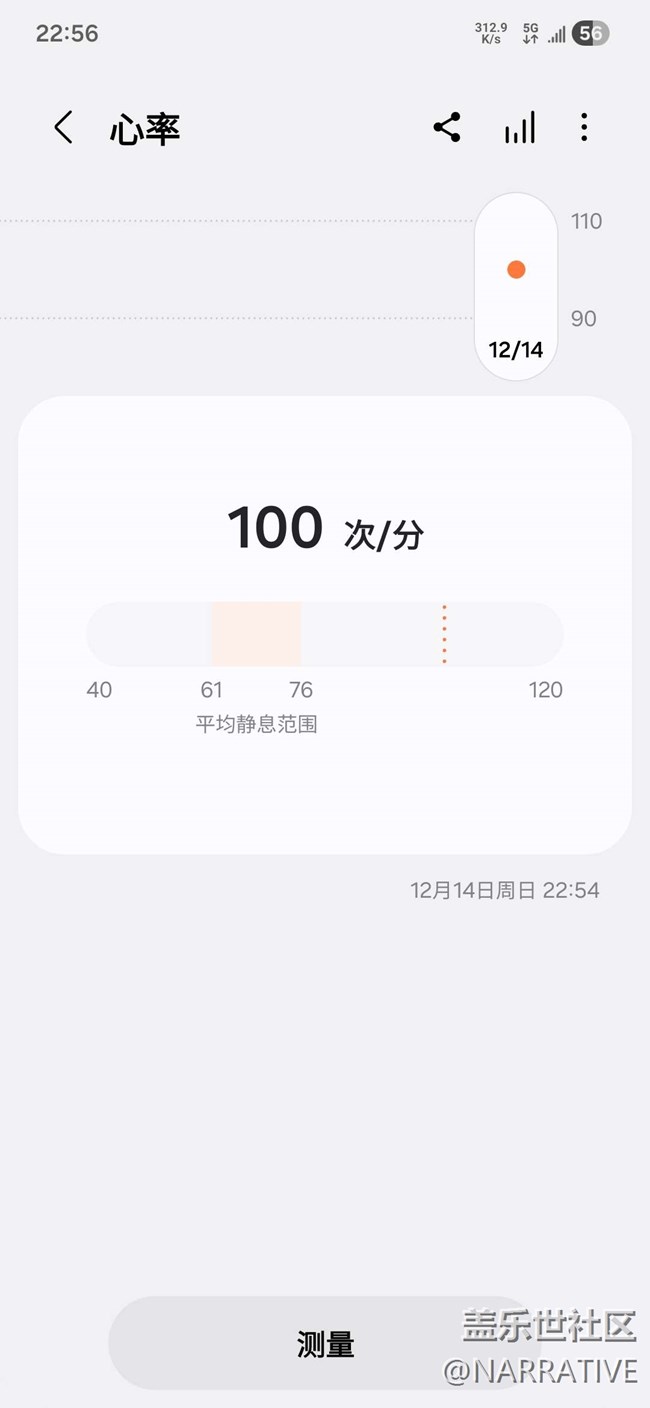Start a measurement with the 测量 button
This screenshot has height=1408, width=650.
click(325, 1344)
